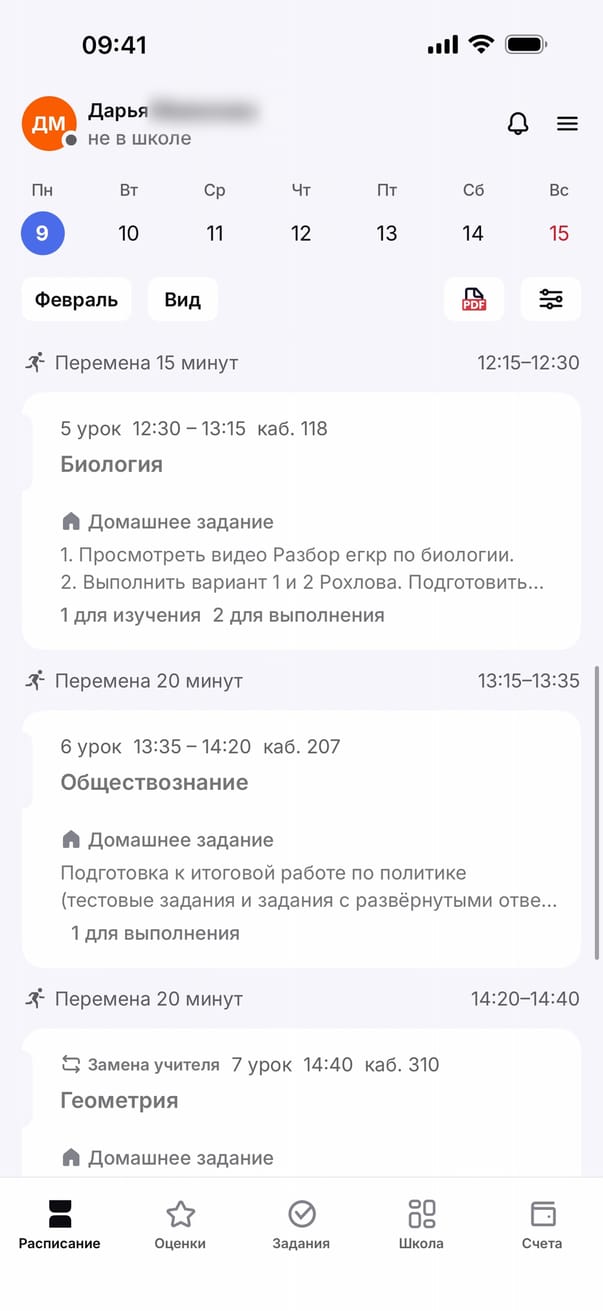Select Saturday the 14th
This screenshot has width=603, height=1311.
click(473, 233)
